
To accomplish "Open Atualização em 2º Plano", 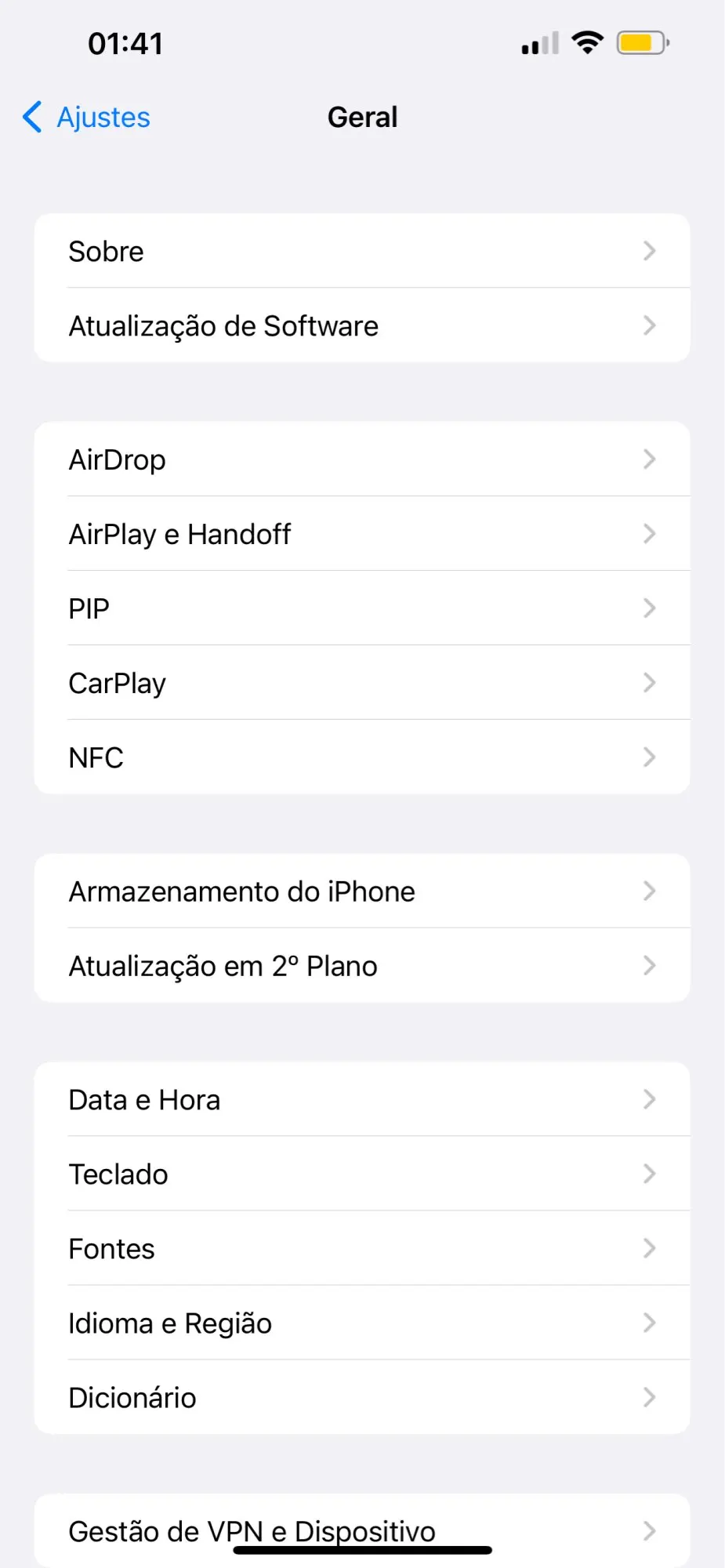I will click(x=361, y=966).
